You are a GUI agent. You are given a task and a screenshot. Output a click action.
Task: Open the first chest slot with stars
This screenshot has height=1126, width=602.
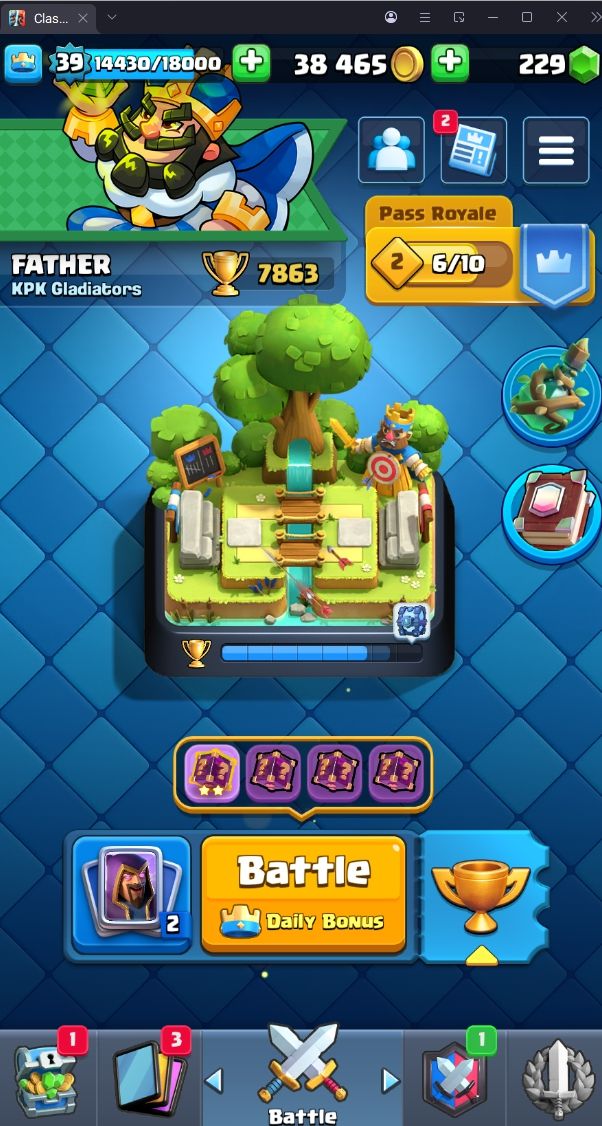212,773
